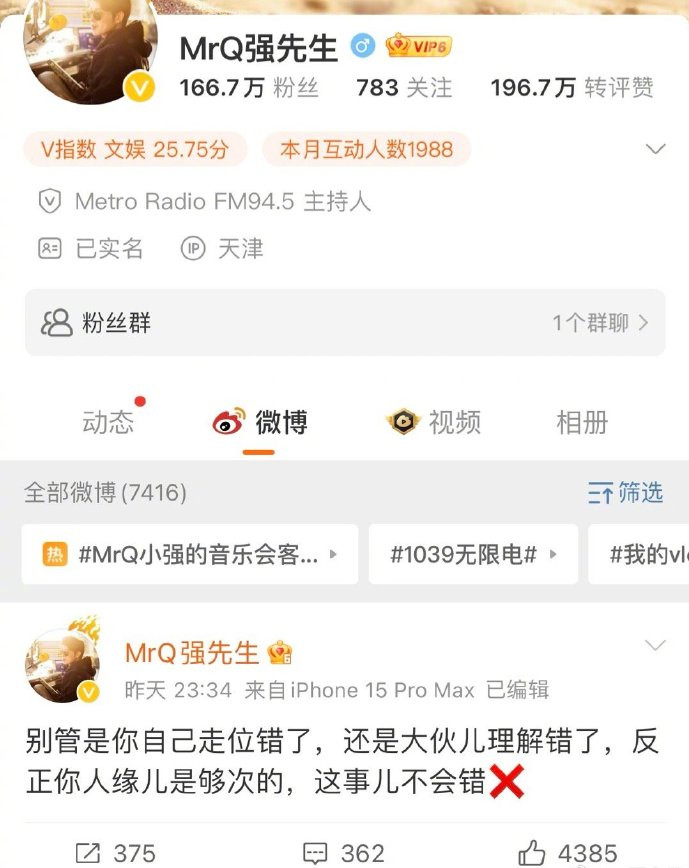Screen dimensions: 689x868
Task: Open the post author's name MrQ强先生
Action: [x=192, y=653]
